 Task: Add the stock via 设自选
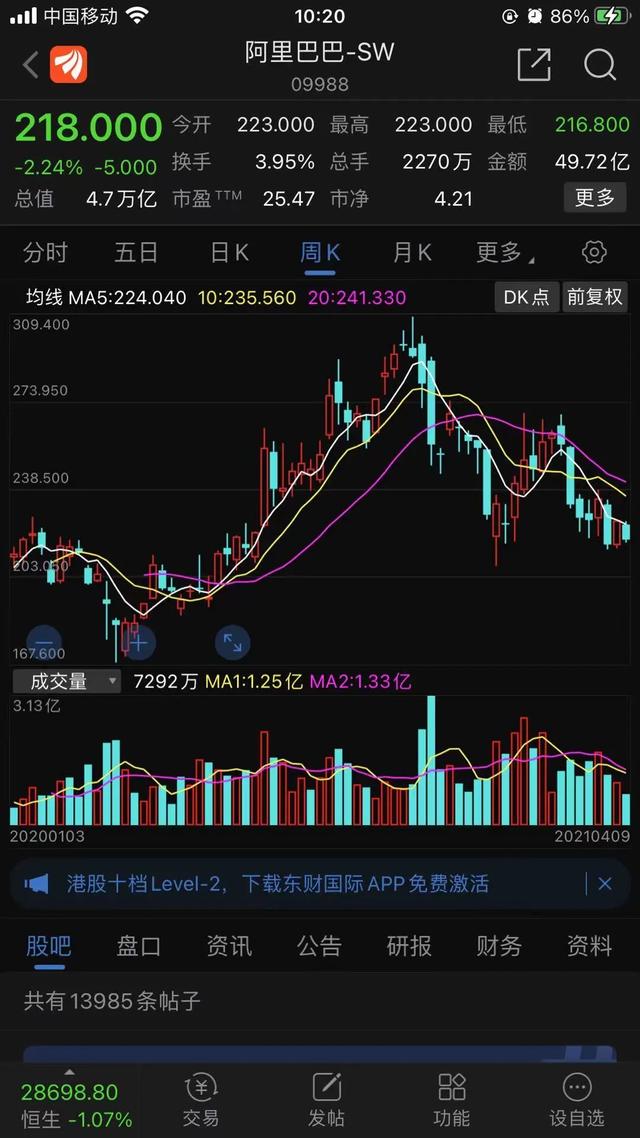pyautogui.click(x=577, y=1100)
